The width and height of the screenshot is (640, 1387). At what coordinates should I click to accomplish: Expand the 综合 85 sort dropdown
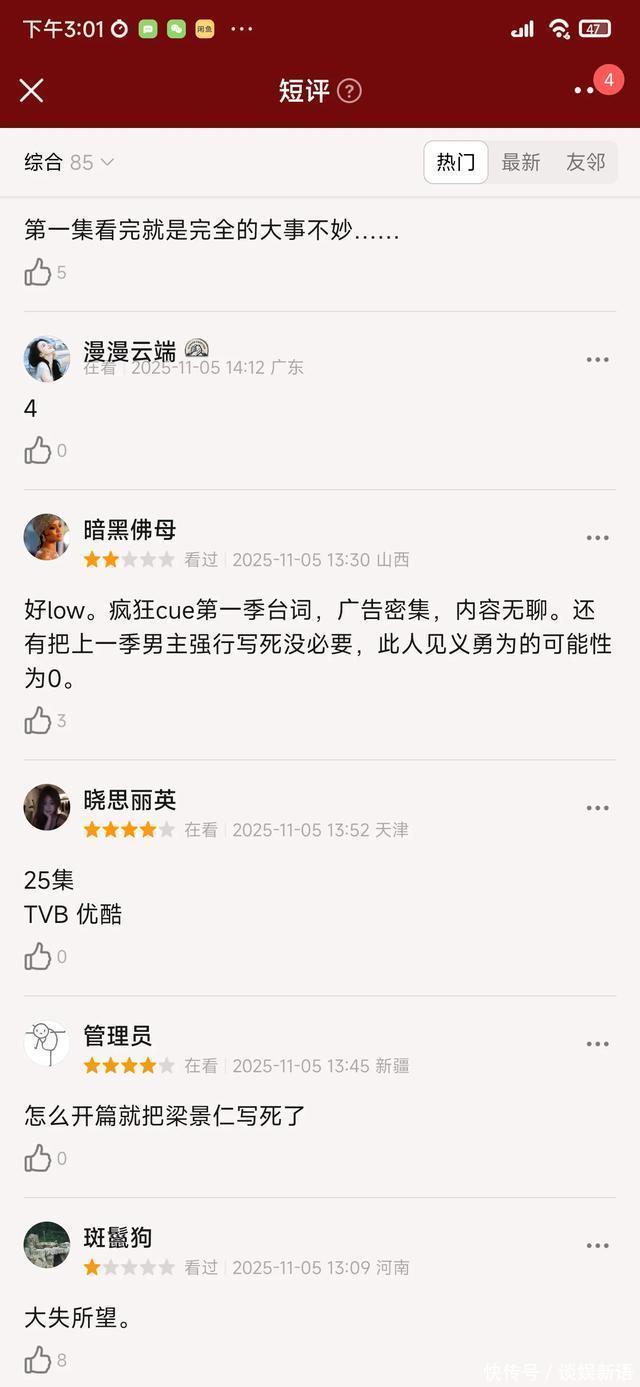coord(69,162)
